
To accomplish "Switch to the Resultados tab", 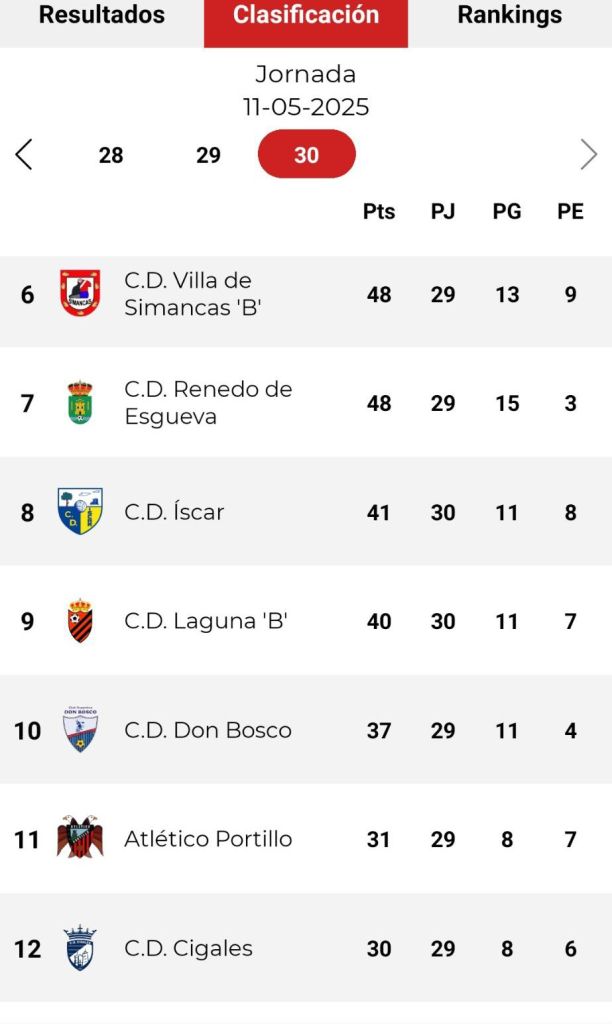I will [x=102, y=16].
